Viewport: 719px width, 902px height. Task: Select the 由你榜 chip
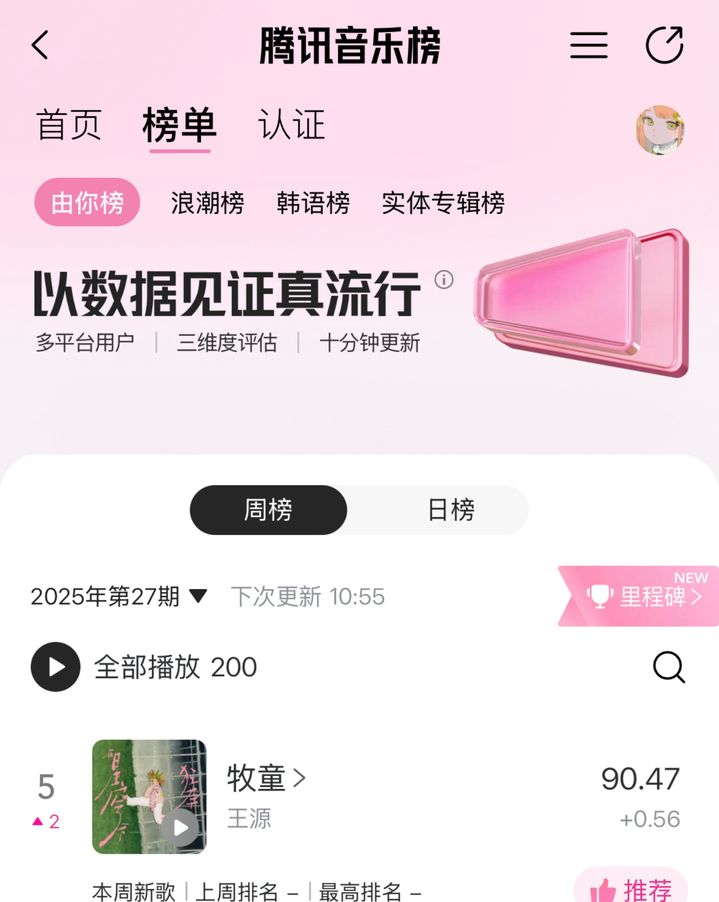[87, 203]
